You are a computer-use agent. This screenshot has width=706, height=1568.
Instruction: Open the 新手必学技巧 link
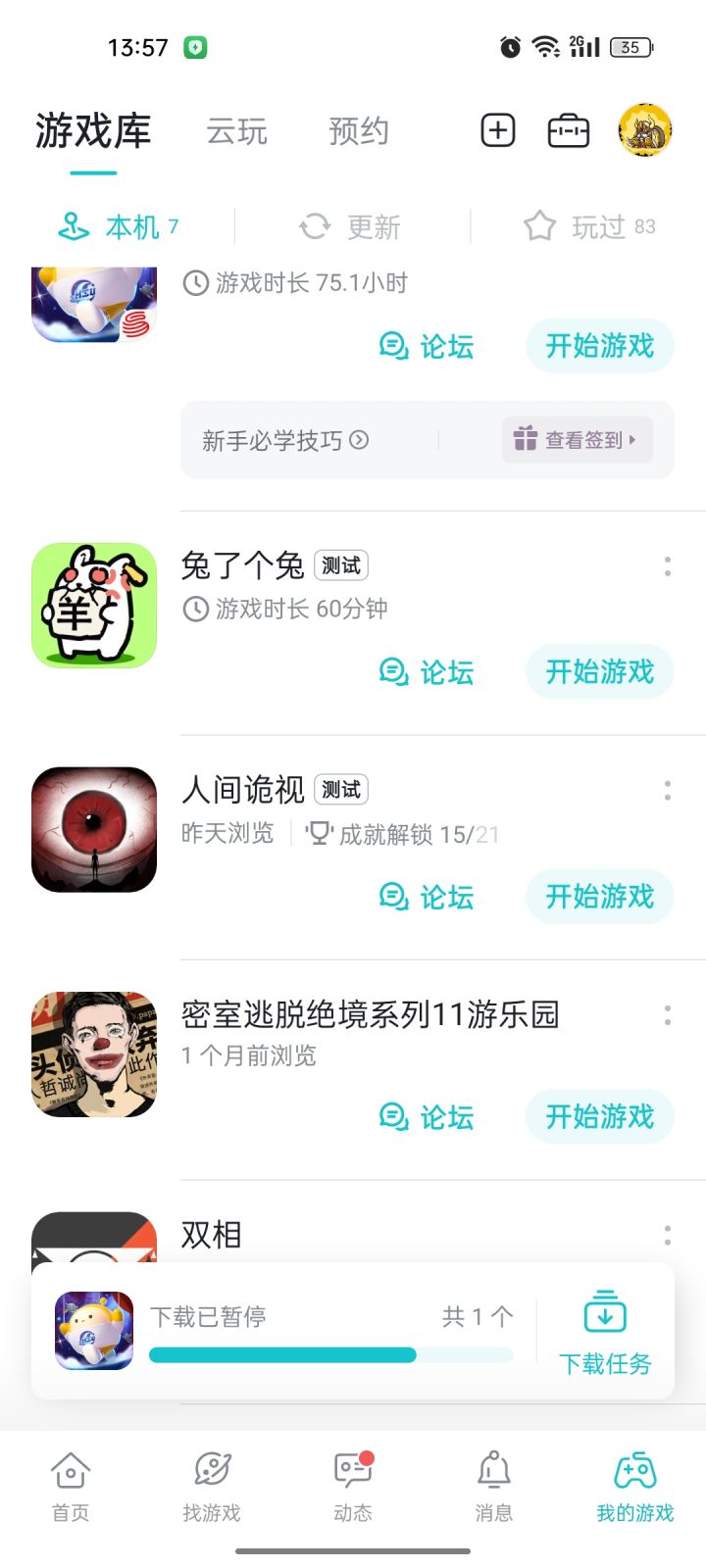tap(284, 440)
